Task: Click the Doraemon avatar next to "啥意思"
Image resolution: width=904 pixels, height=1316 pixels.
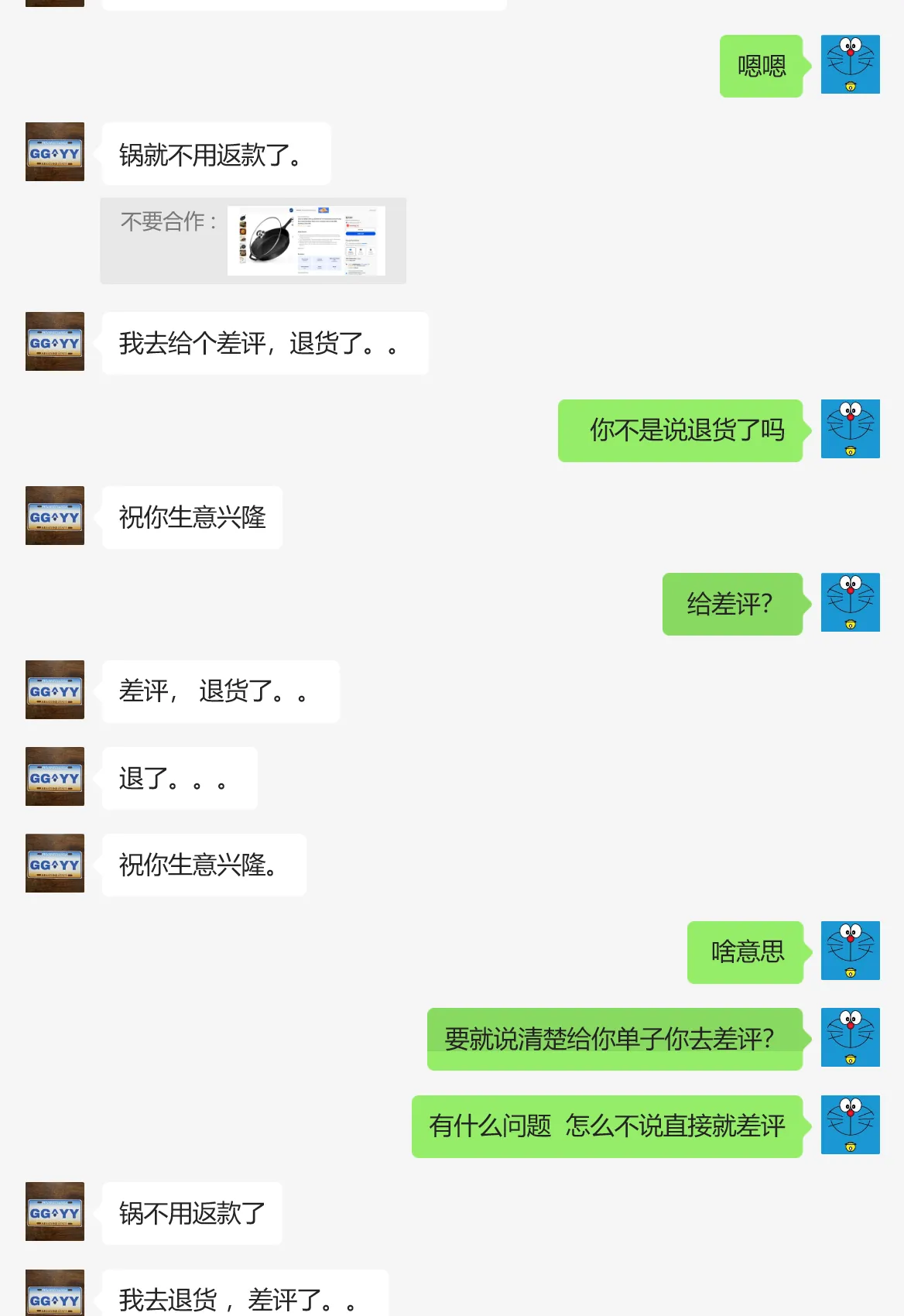Action: click(850, 951)
